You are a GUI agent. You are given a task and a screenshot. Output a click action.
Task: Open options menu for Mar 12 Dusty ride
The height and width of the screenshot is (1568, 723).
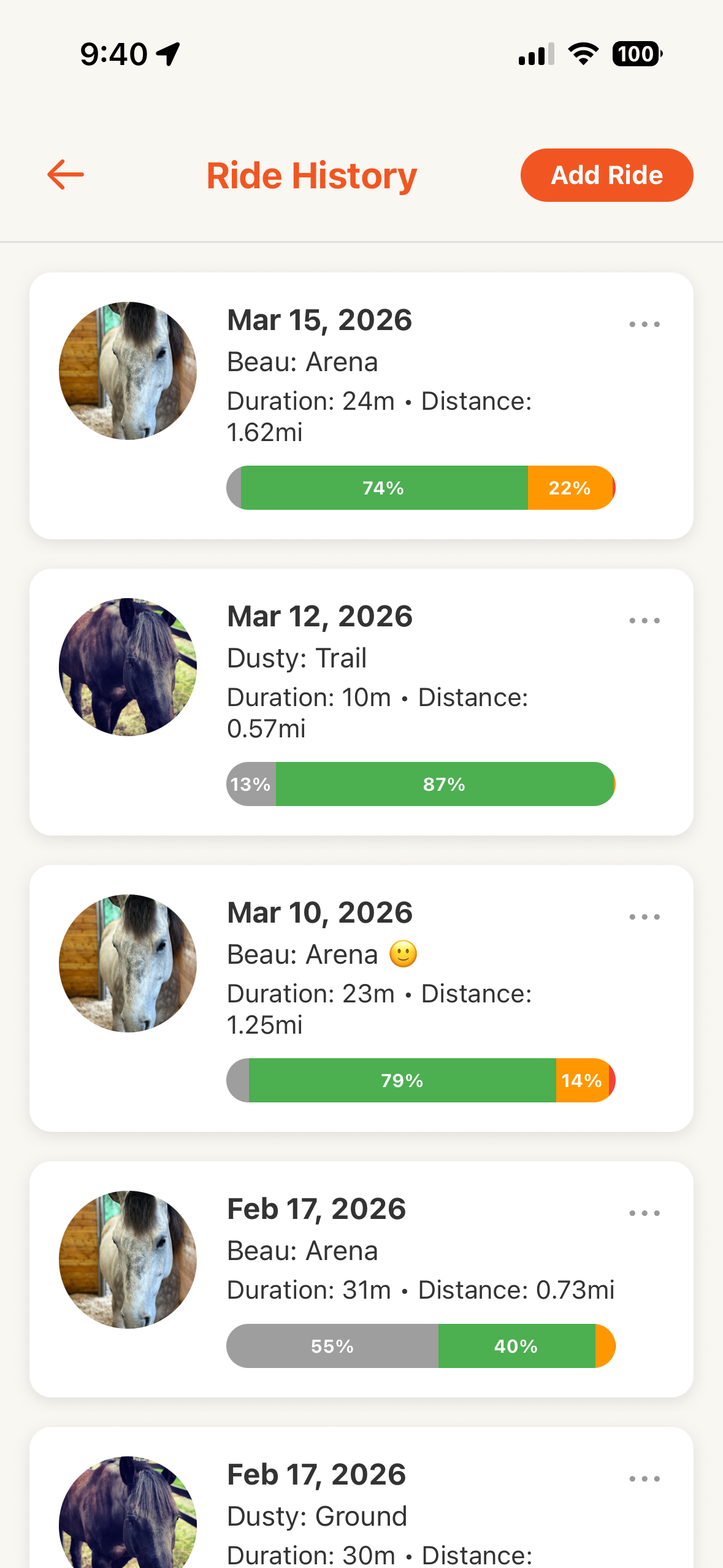644,620
